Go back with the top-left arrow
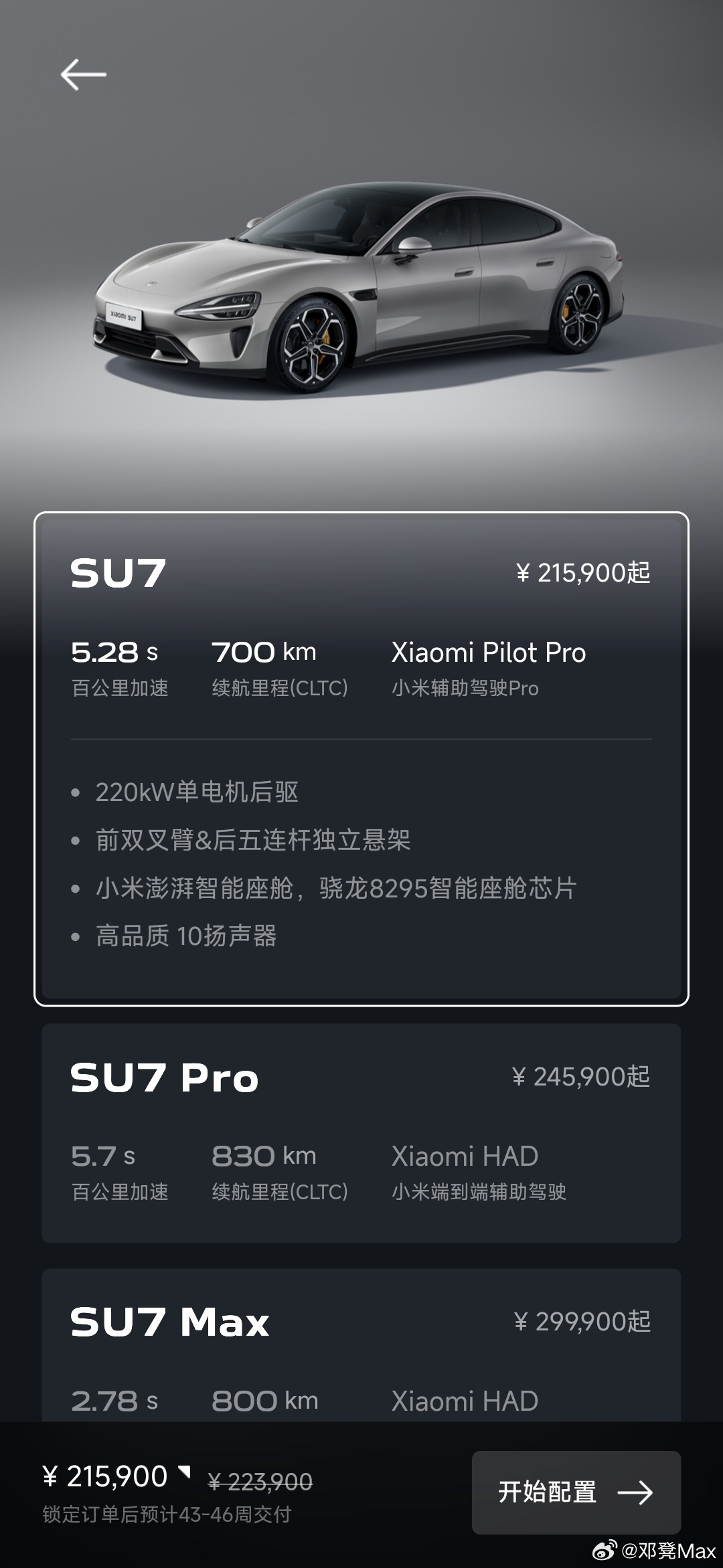Screen dimensions: 723x1568 click(84, 74)
